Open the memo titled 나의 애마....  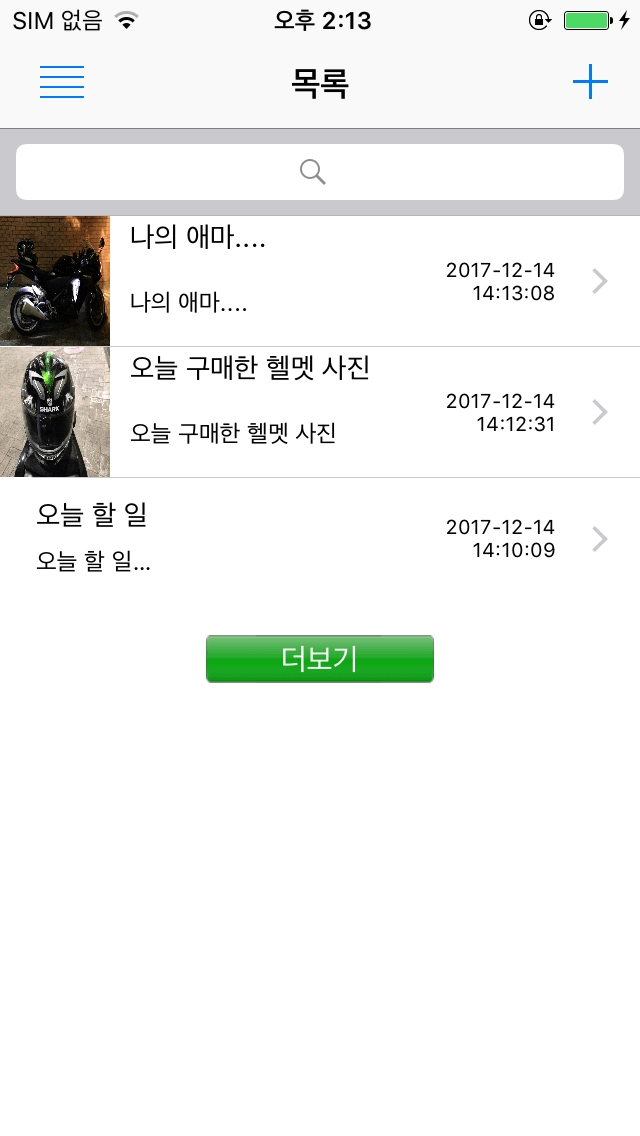pyautogui.click(x=320, y=281)
